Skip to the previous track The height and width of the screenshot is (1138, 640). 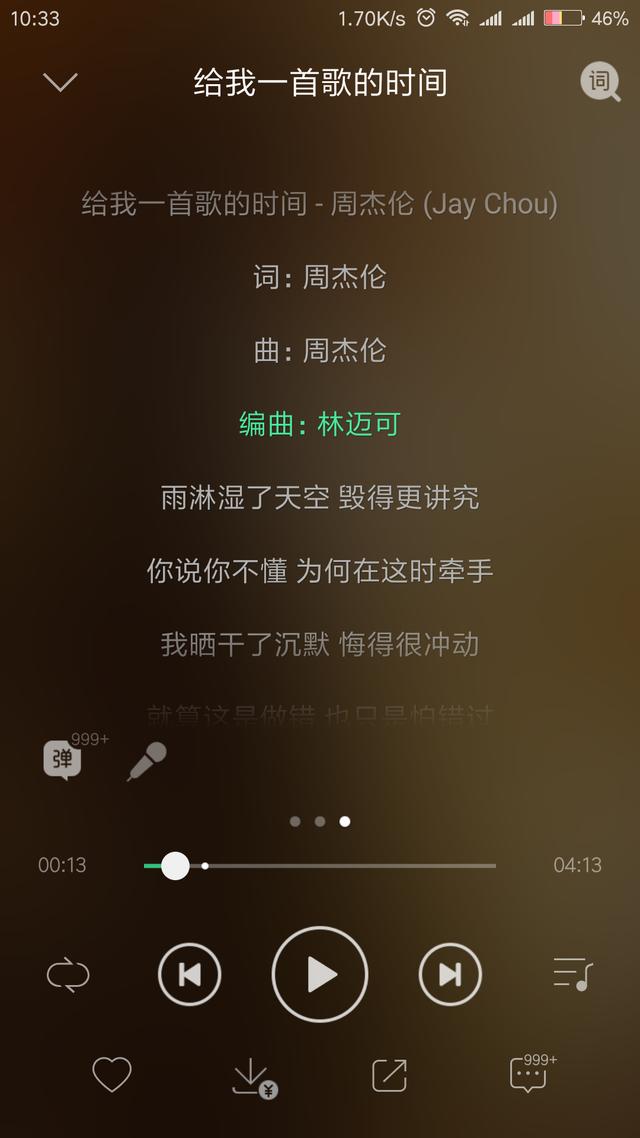click(190, 974)
